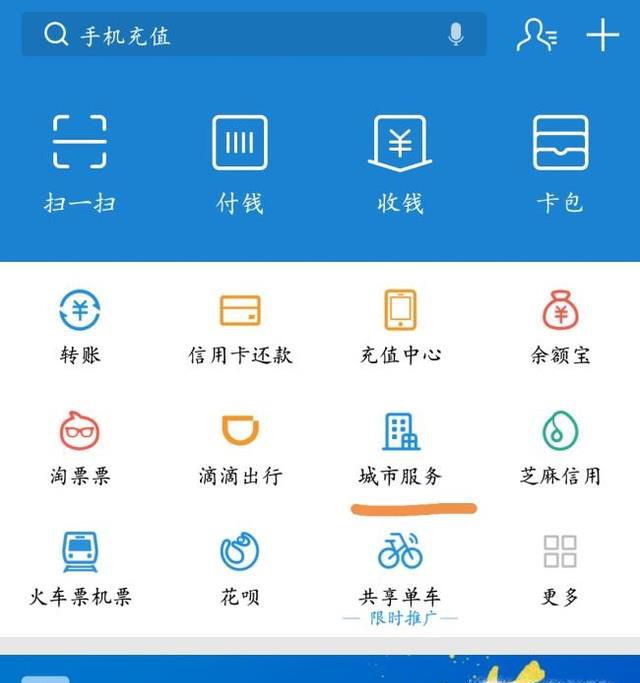Open 城市服务

[x=400, y=447]
